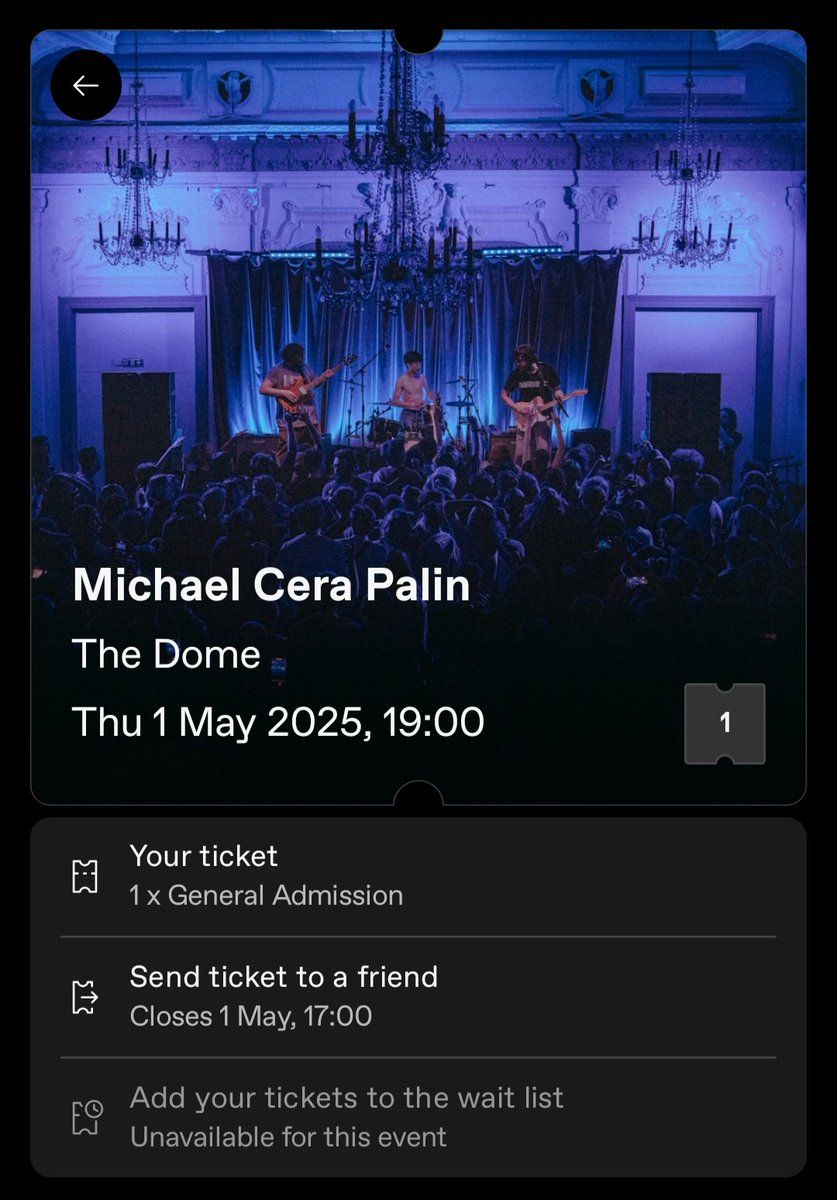The height and width of the screenshot is (1200, 837).
Task: Select the venue name The Dome
Action: coord(166,654)
